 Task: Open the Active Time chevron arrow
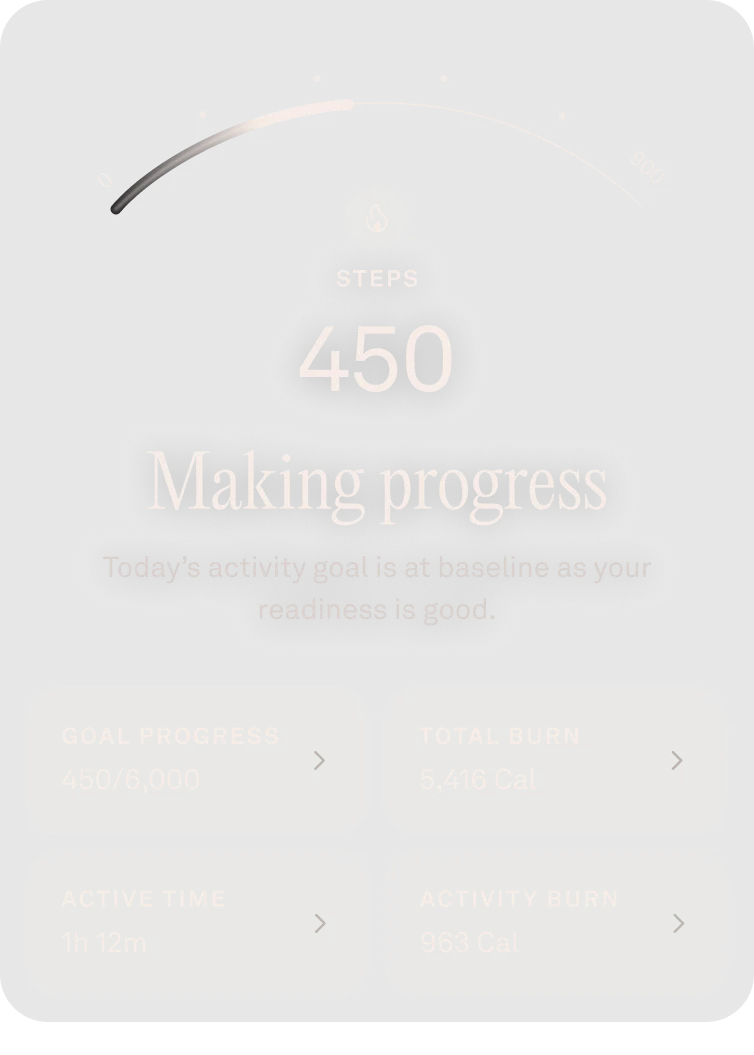point(319,923)
